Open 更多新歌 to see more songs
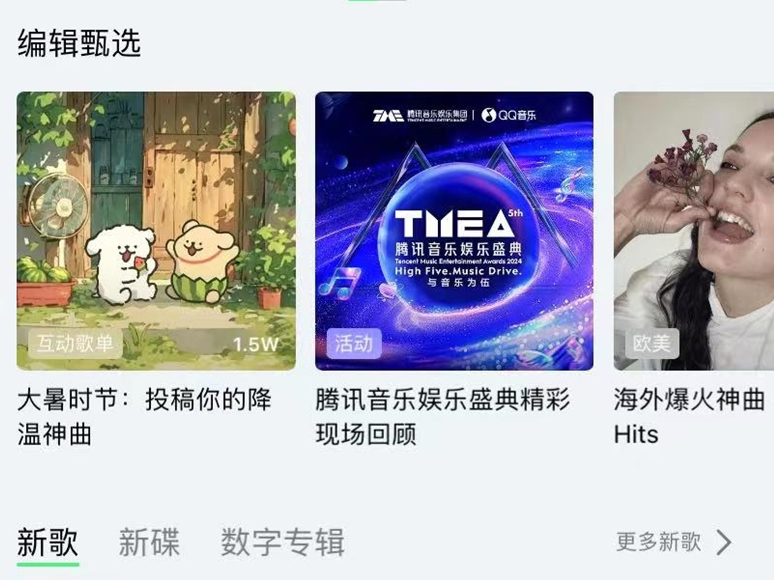Screen dimensions: 774x580 [673, 543]
